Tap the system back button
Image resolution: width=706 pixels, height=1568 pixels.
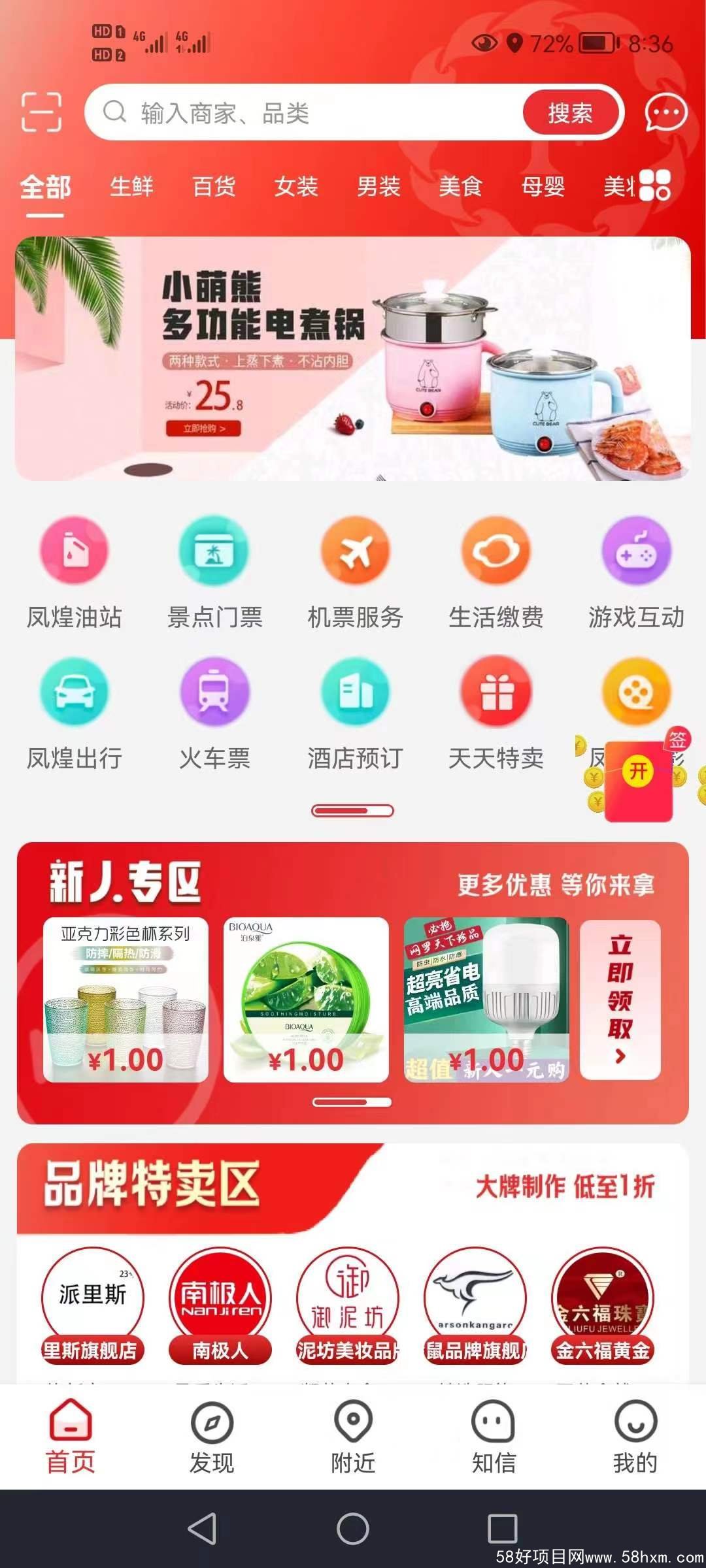[202, 1528]
